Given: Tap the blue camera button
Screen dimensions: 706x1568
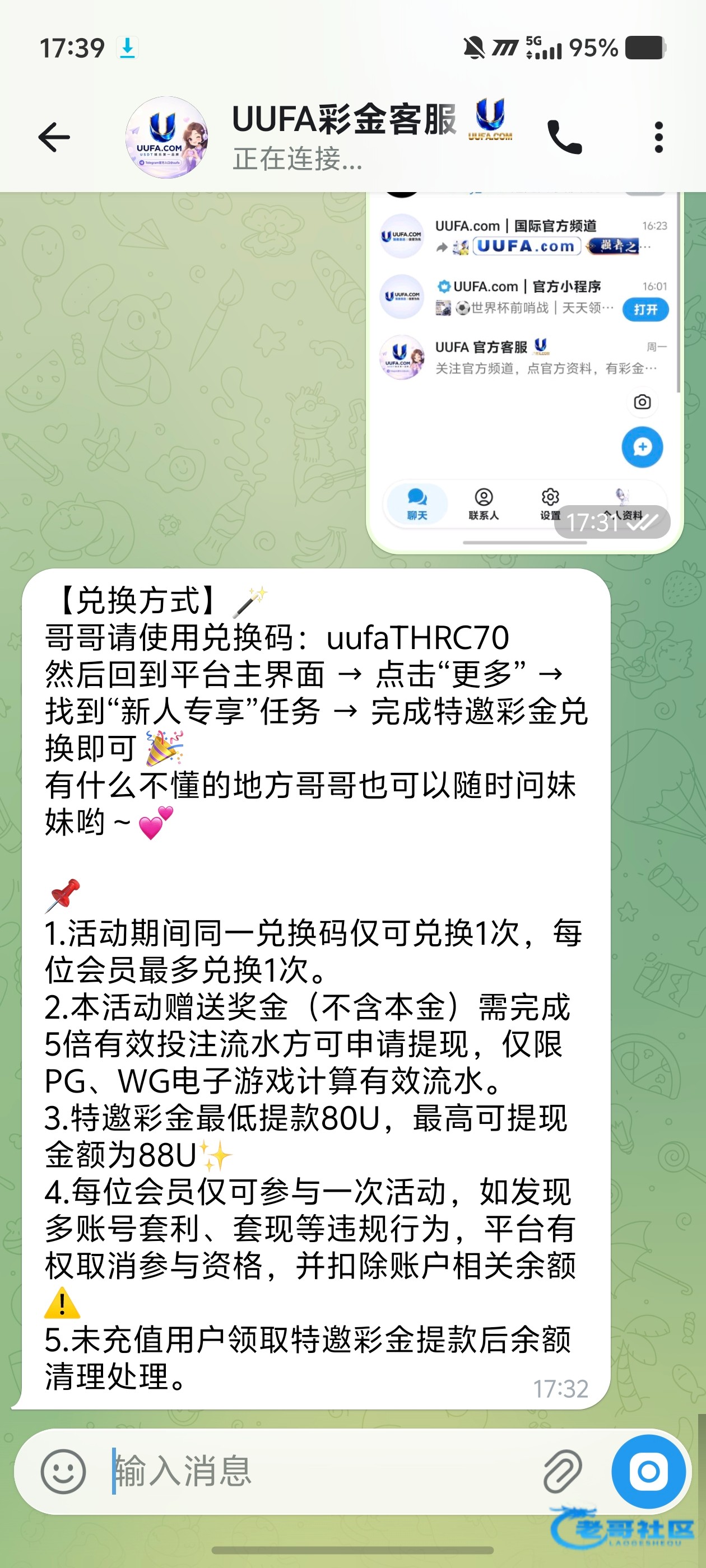Looking at the screenshot, I should pos(648,1471).
